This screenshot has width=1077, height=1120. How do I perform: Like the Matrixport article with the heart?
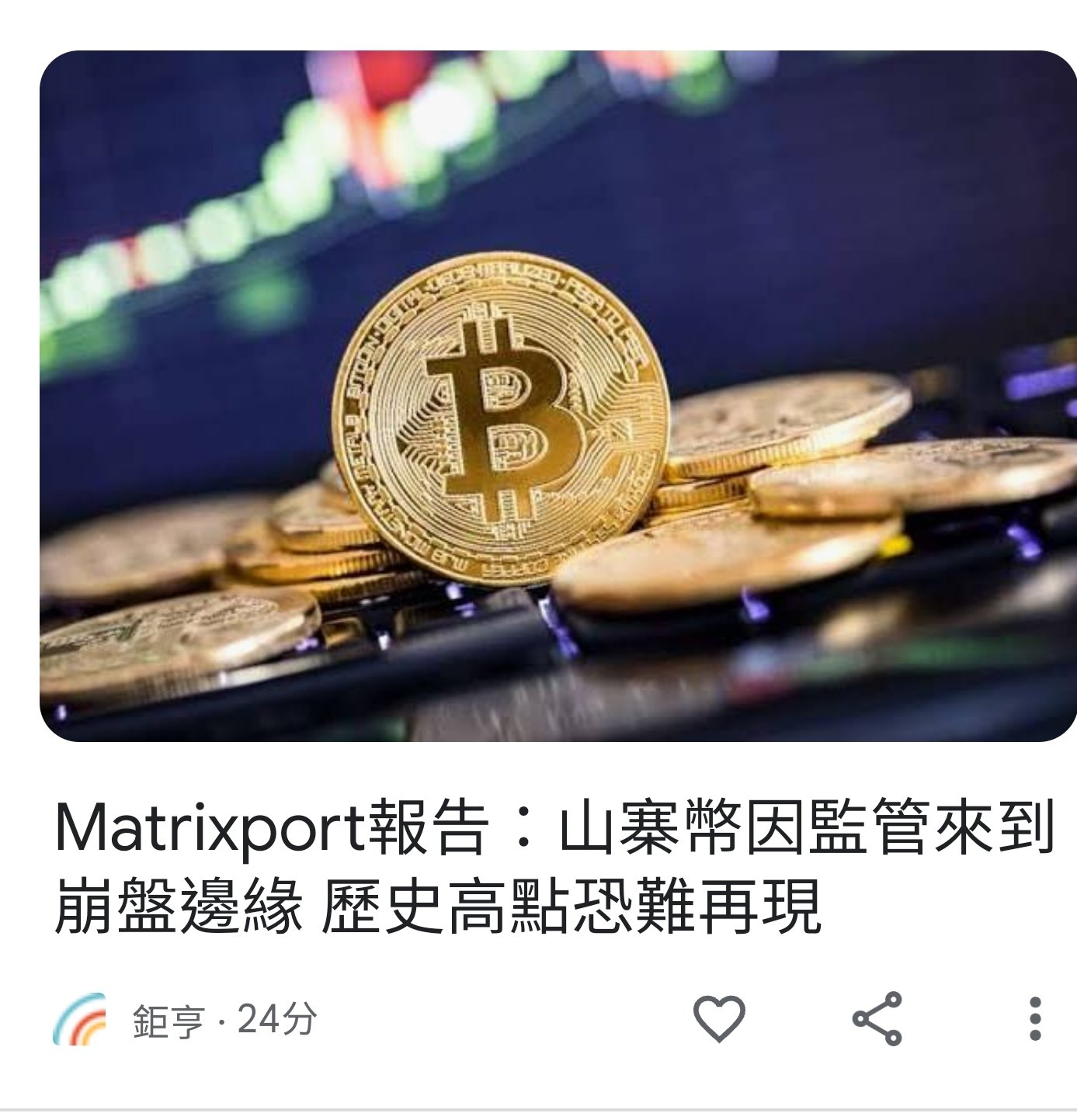pos(718,1018)
